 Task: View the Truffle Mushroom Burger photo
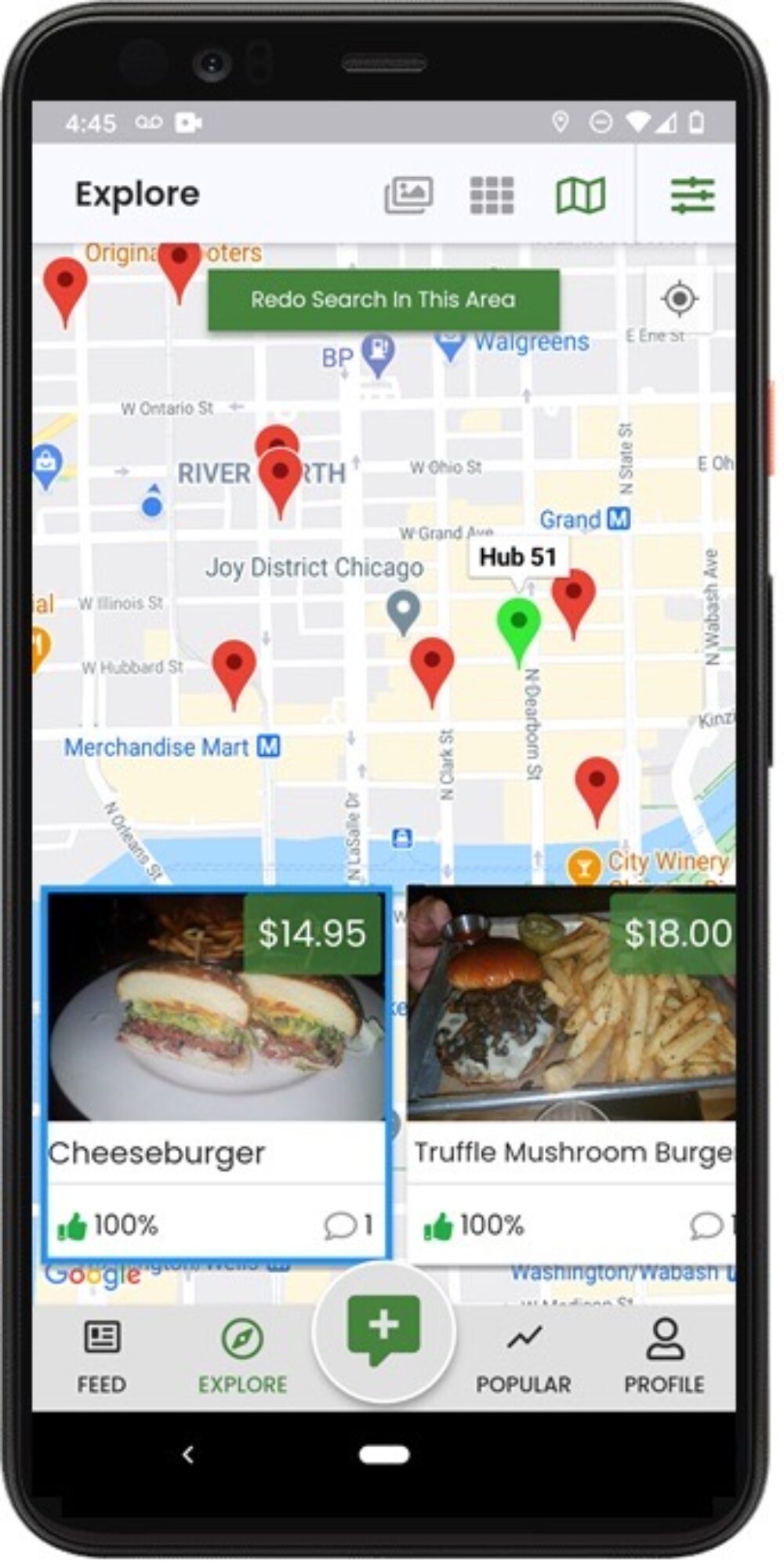(572, 1011)
